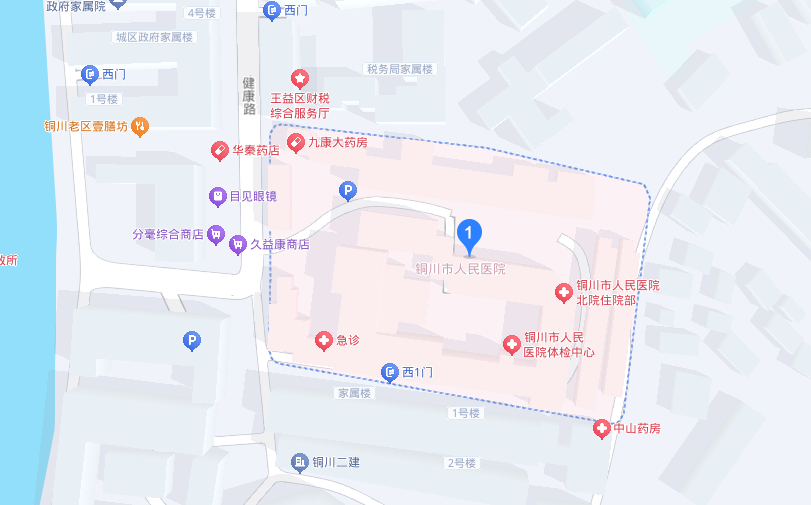Select the 九康大药房 pharmacy marker
811x505 pixels.
click(x=296, y=143)
